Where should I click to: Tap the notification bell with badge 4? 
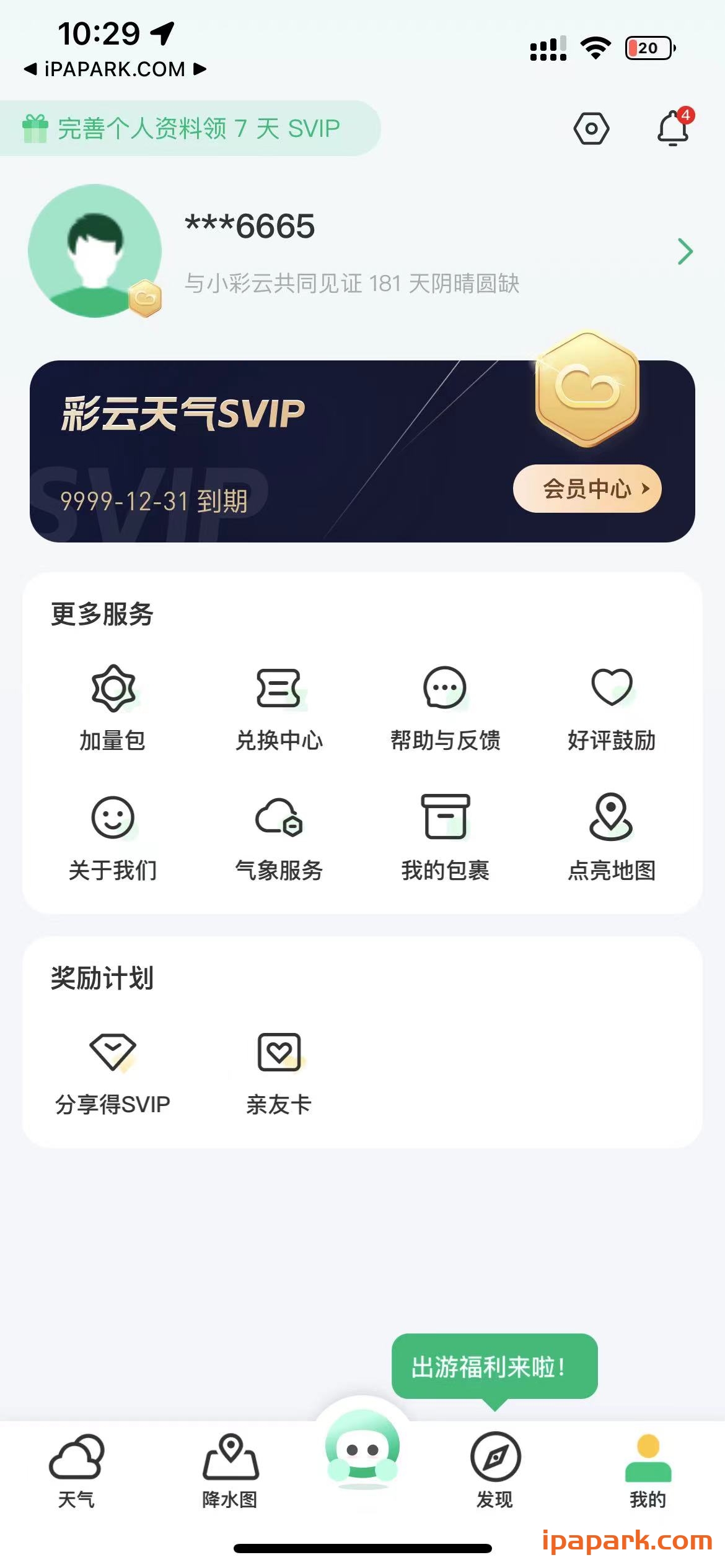click(x=671, y=128)
